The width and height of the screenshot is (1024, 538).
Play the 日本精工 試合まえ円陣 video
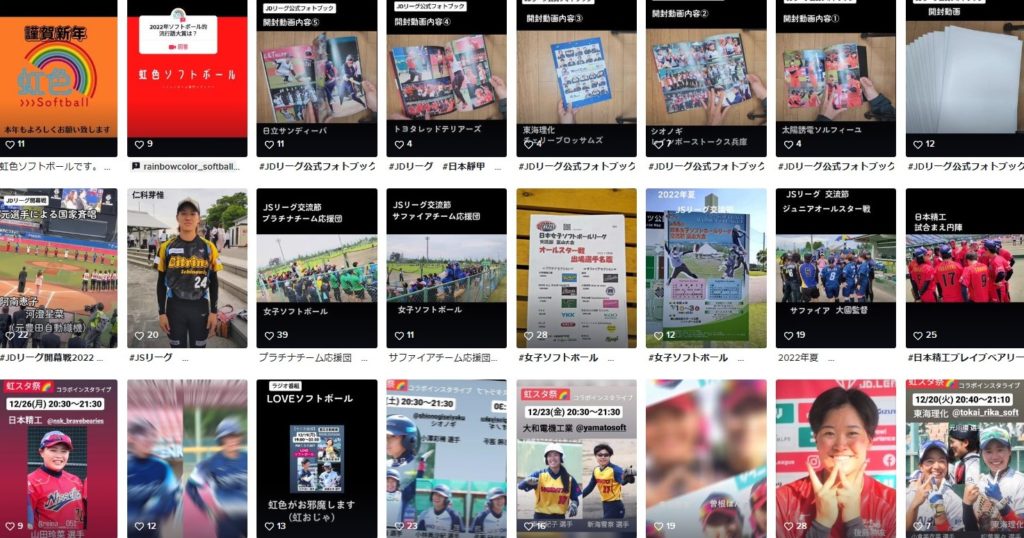964,267
